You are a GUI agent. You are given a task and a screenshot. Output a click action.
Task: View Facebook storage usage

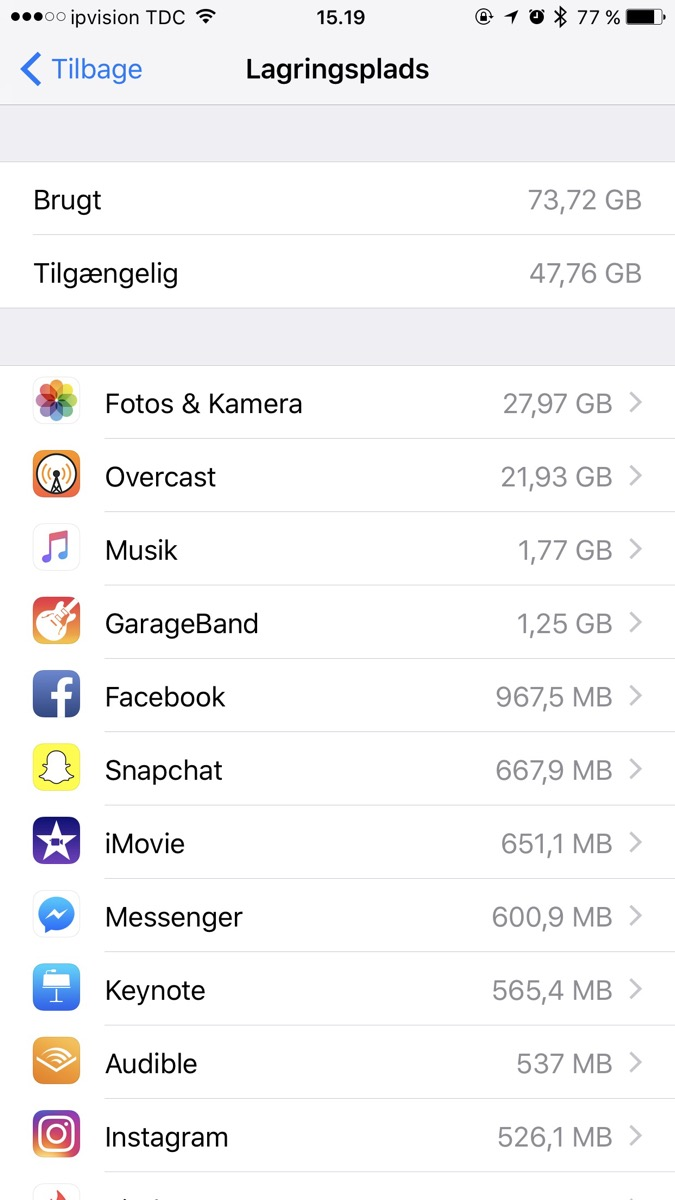pyautogui.click(x=337, y=697)
